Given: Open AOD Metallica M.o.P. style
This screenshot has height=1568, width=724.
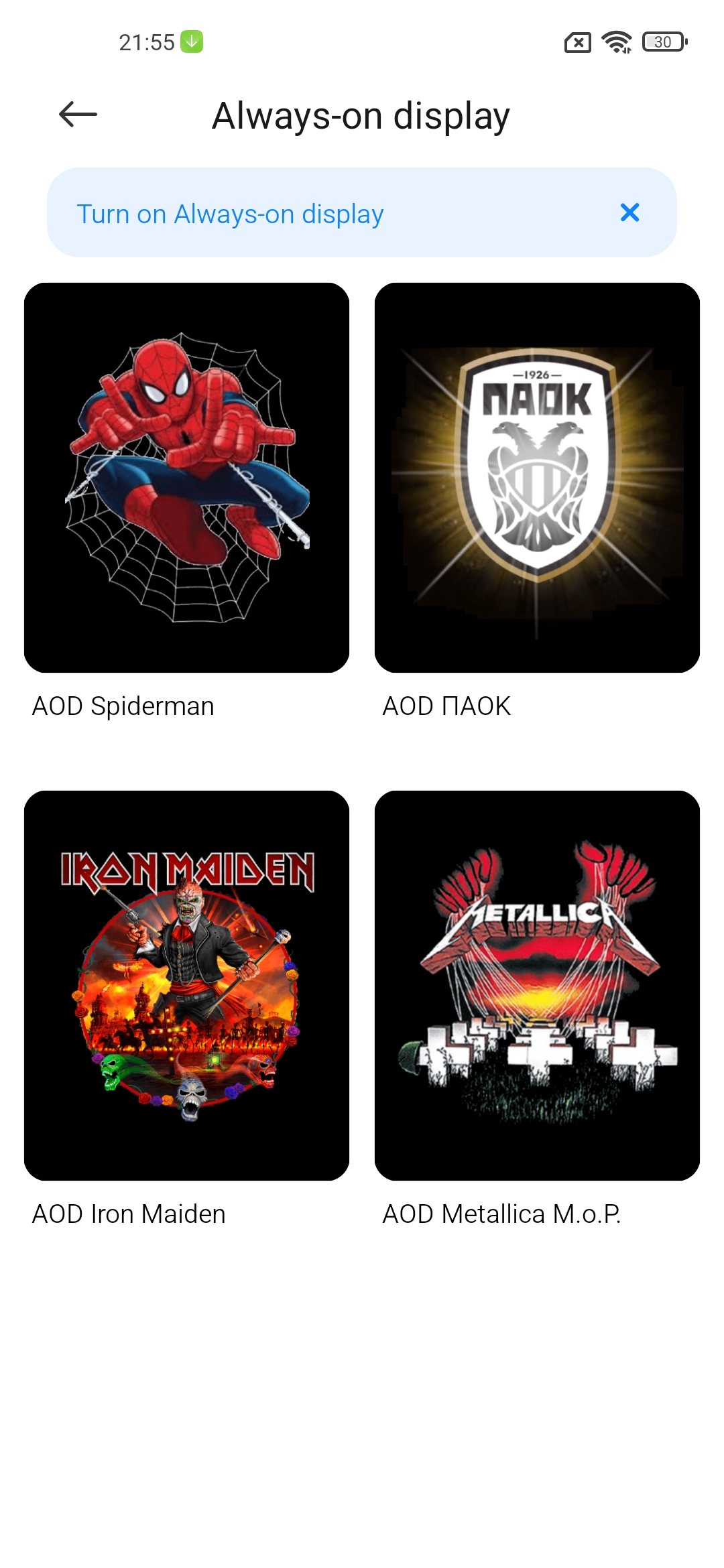Looking at the screenshot, I should (x=537, y=985).
